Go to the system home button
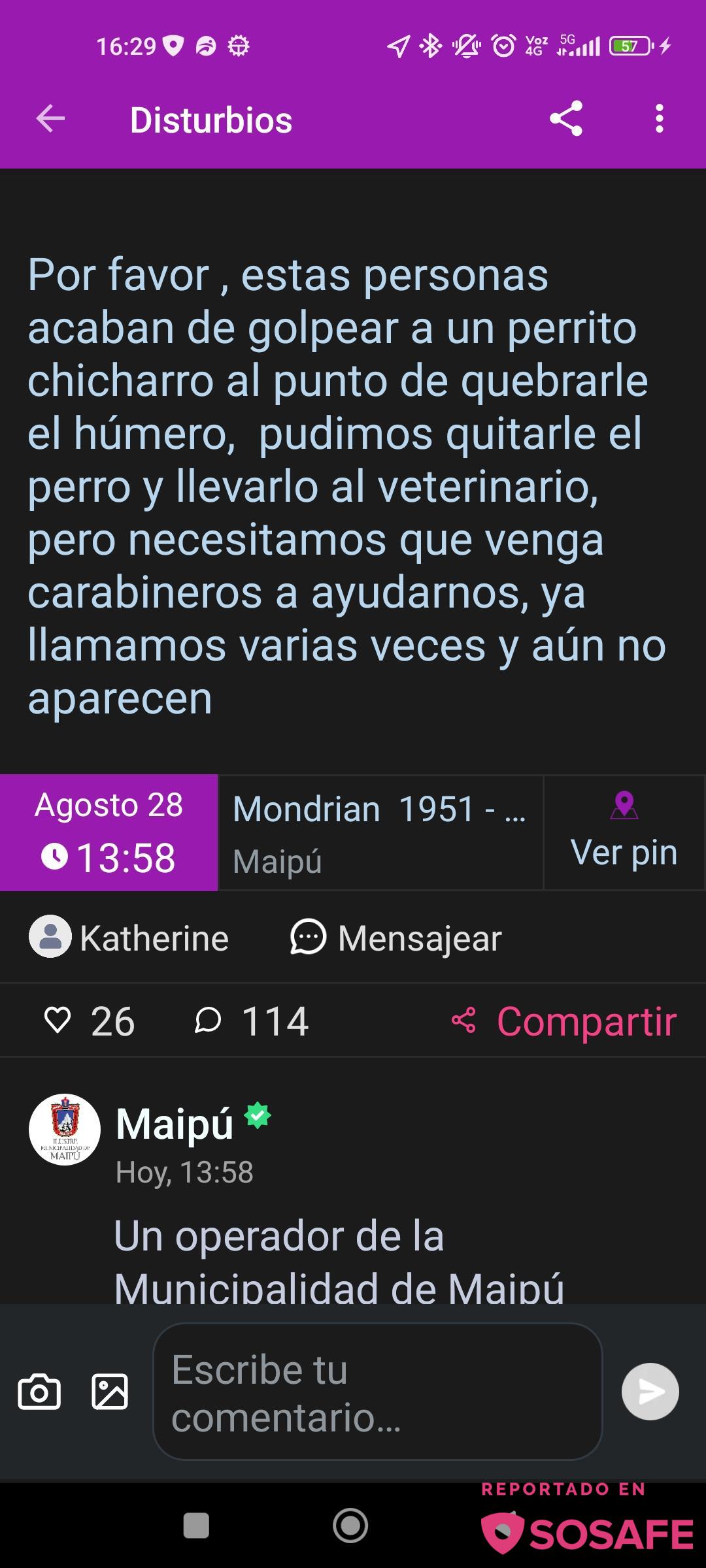Screen dimensions: 706x1568 tap(350, 1526)
